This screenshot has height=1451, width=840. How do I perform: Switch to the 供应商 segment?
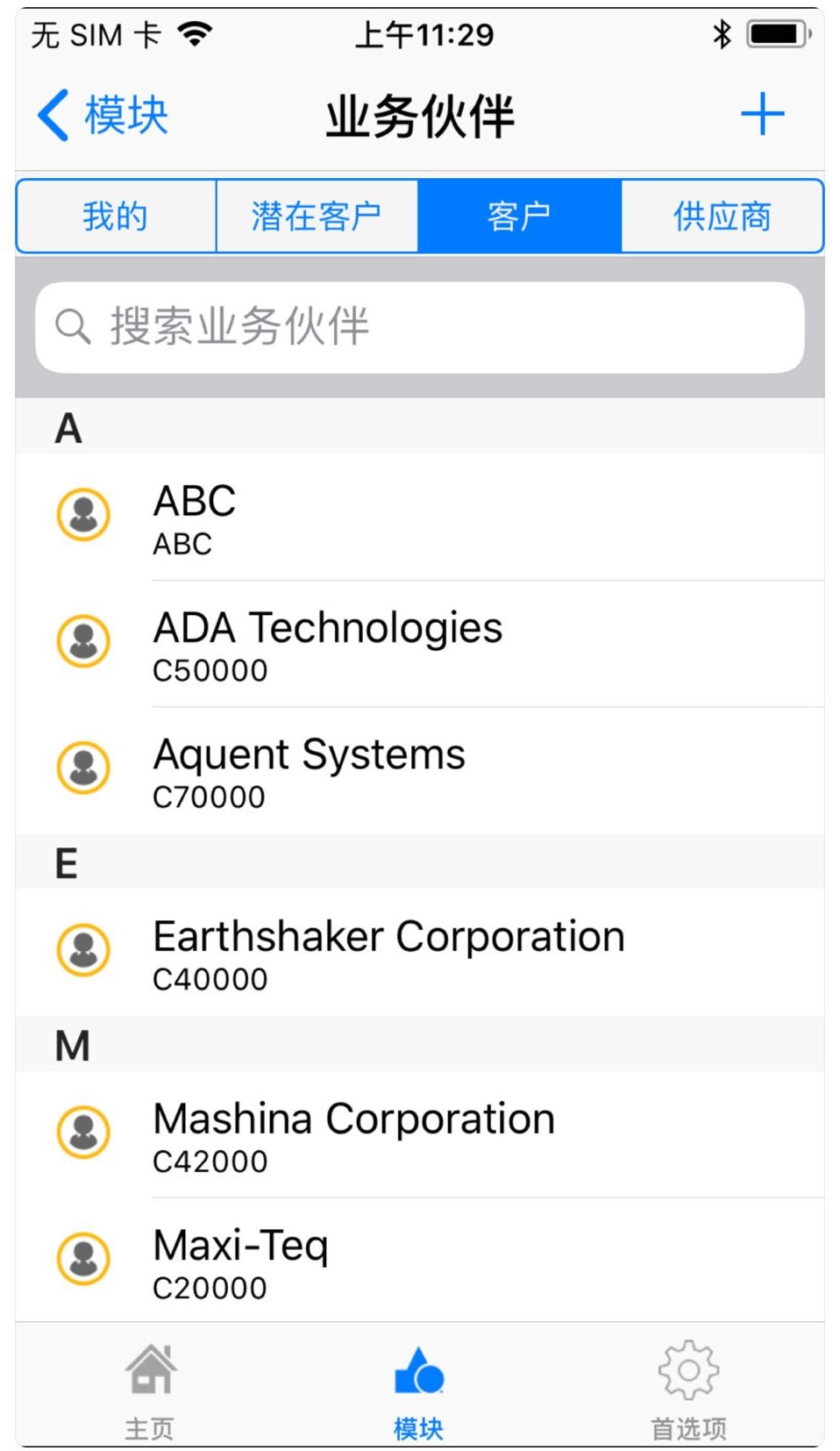pyautogui.click(x=722, y=216)
